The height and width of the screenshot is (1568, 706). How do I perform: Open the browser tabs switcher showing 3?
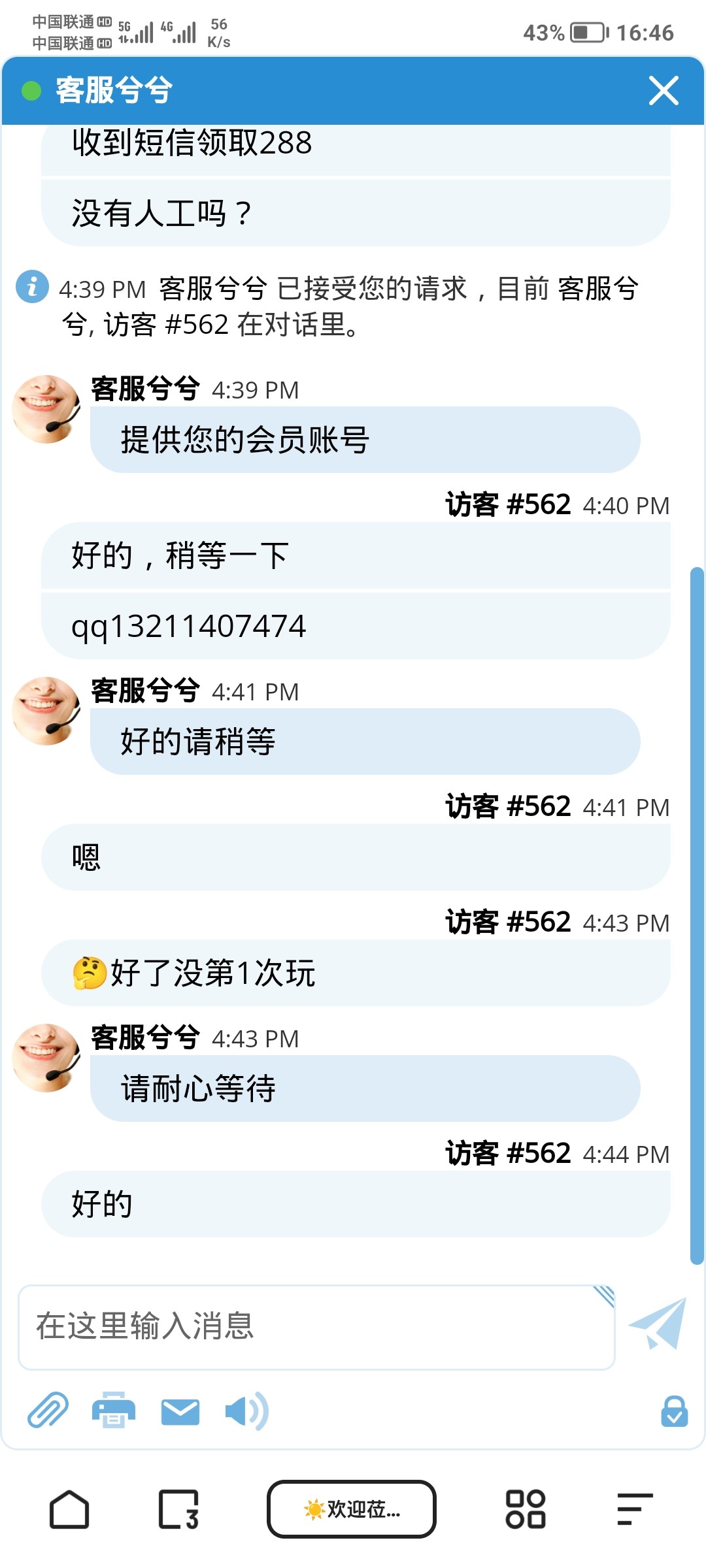click(178, 1509)
